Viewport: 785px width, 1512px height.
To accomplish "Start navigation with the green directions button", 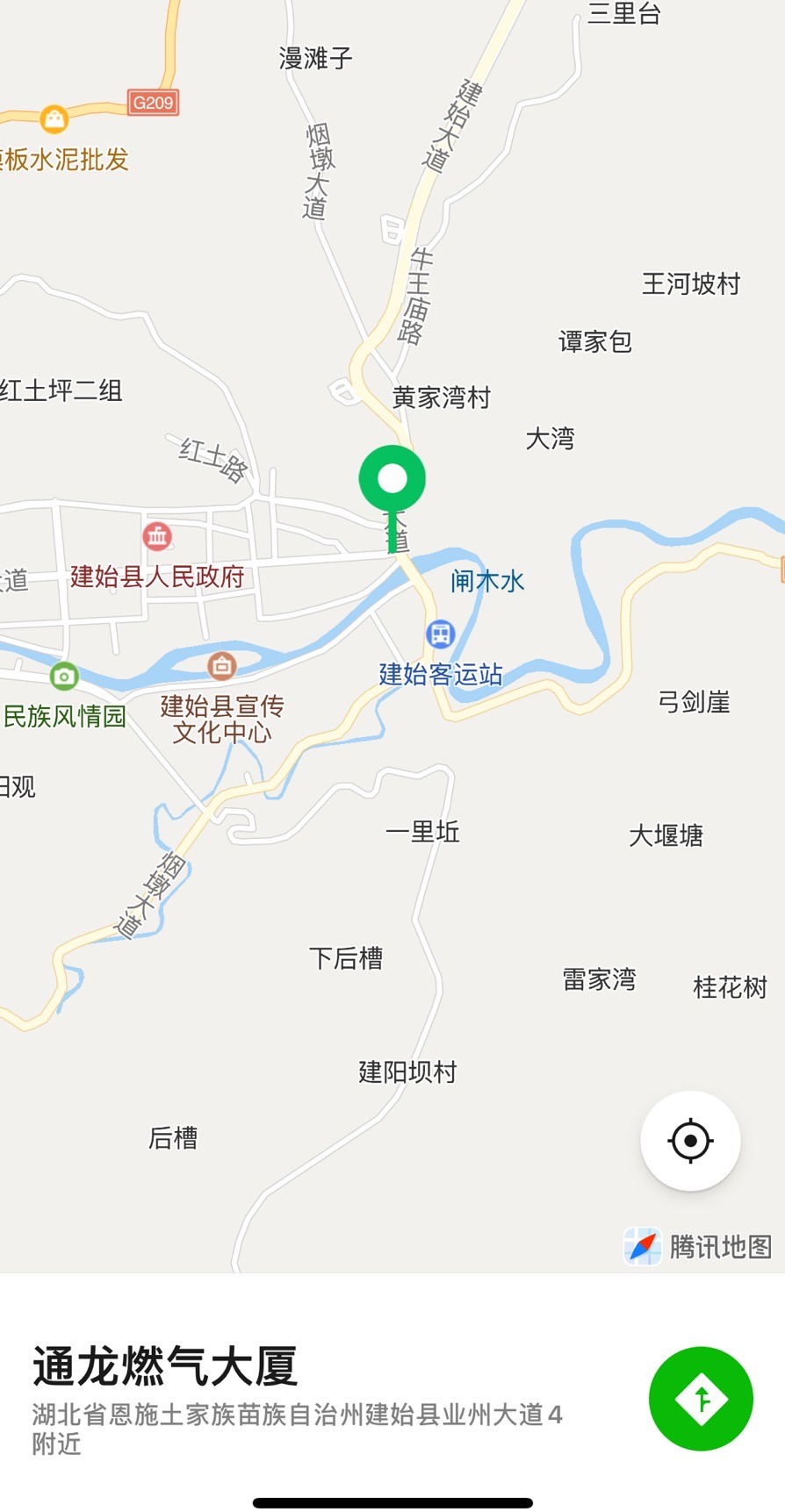I will click(701, 1398).
